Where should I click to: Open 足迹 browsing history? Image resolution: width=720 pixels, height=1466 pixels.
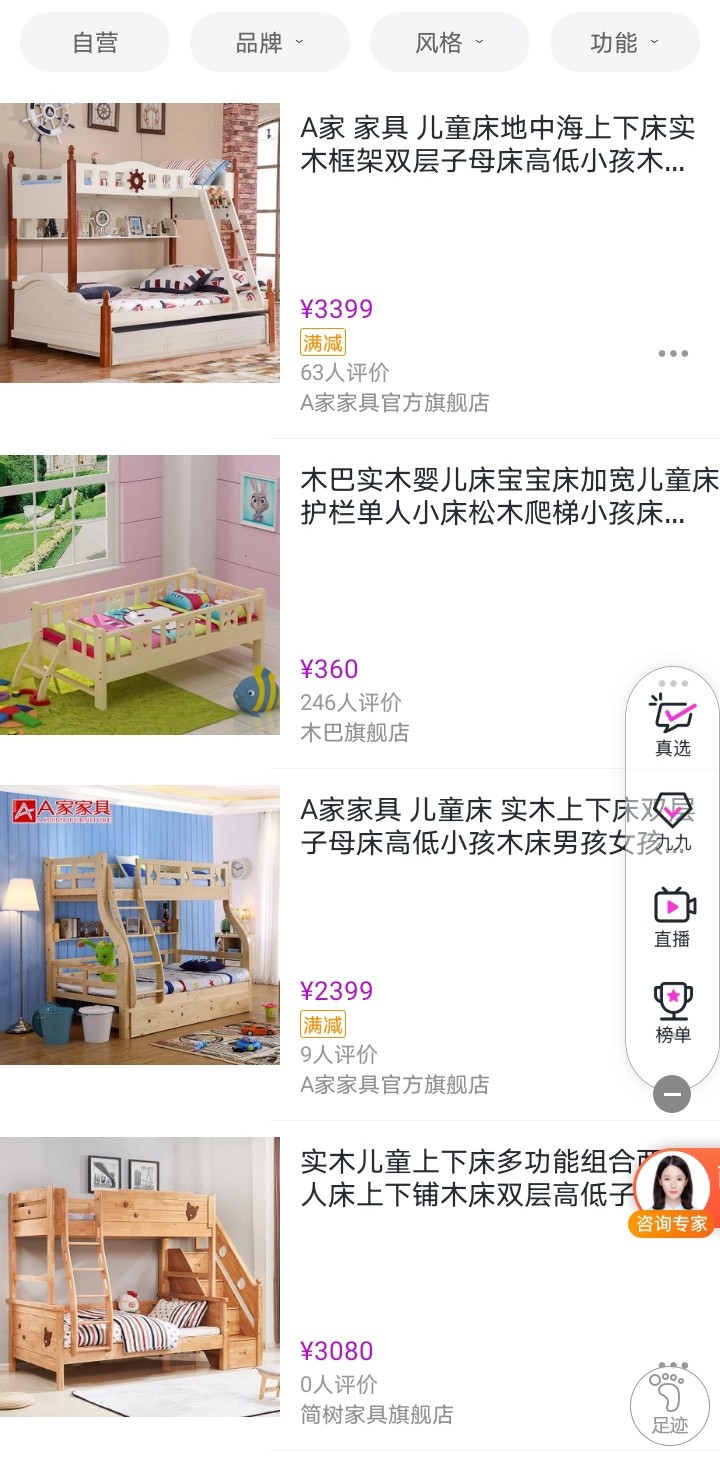pos(670,1405)
